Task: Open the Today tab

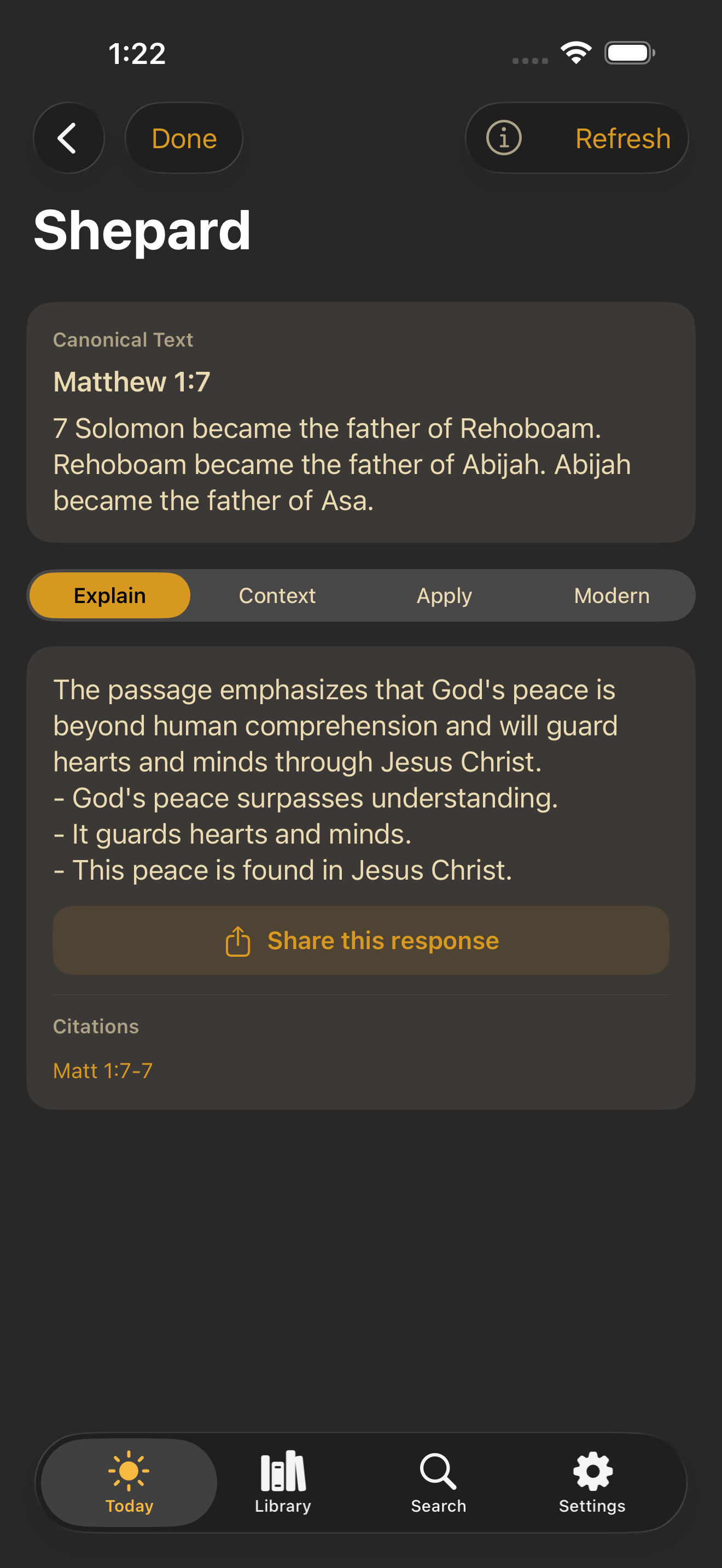Action: 129,1482
